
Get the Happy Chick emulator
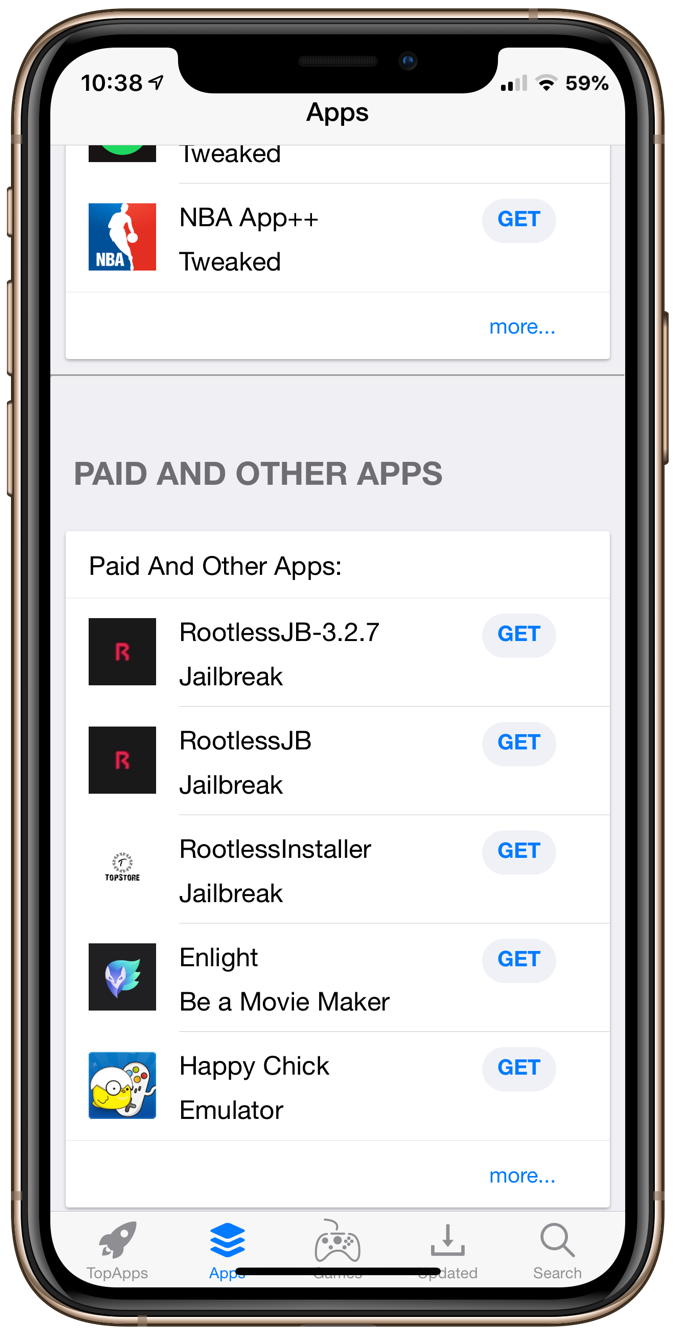point(518,1068)
